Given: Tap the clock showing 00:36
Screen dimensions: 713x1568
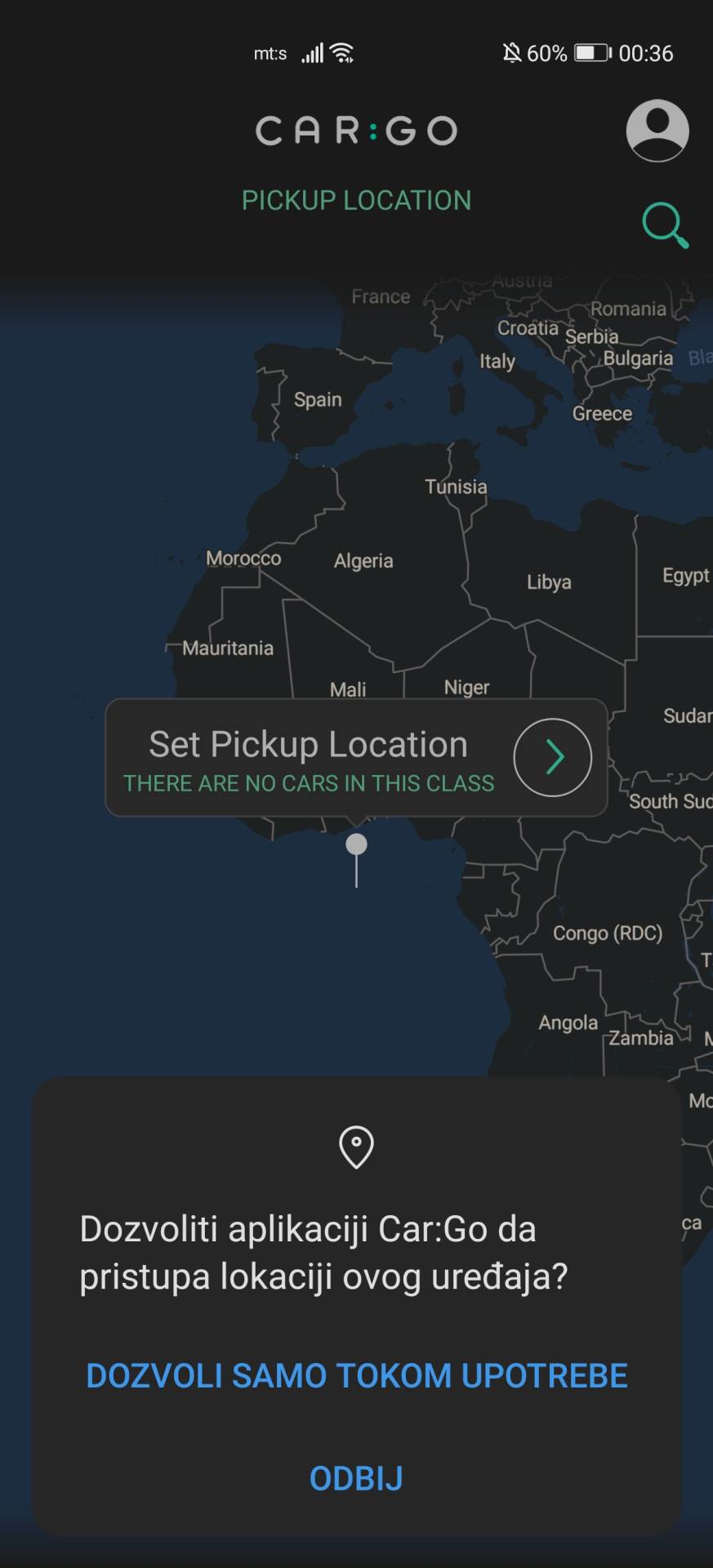Looking at the screenshot, I should point(648,53).
